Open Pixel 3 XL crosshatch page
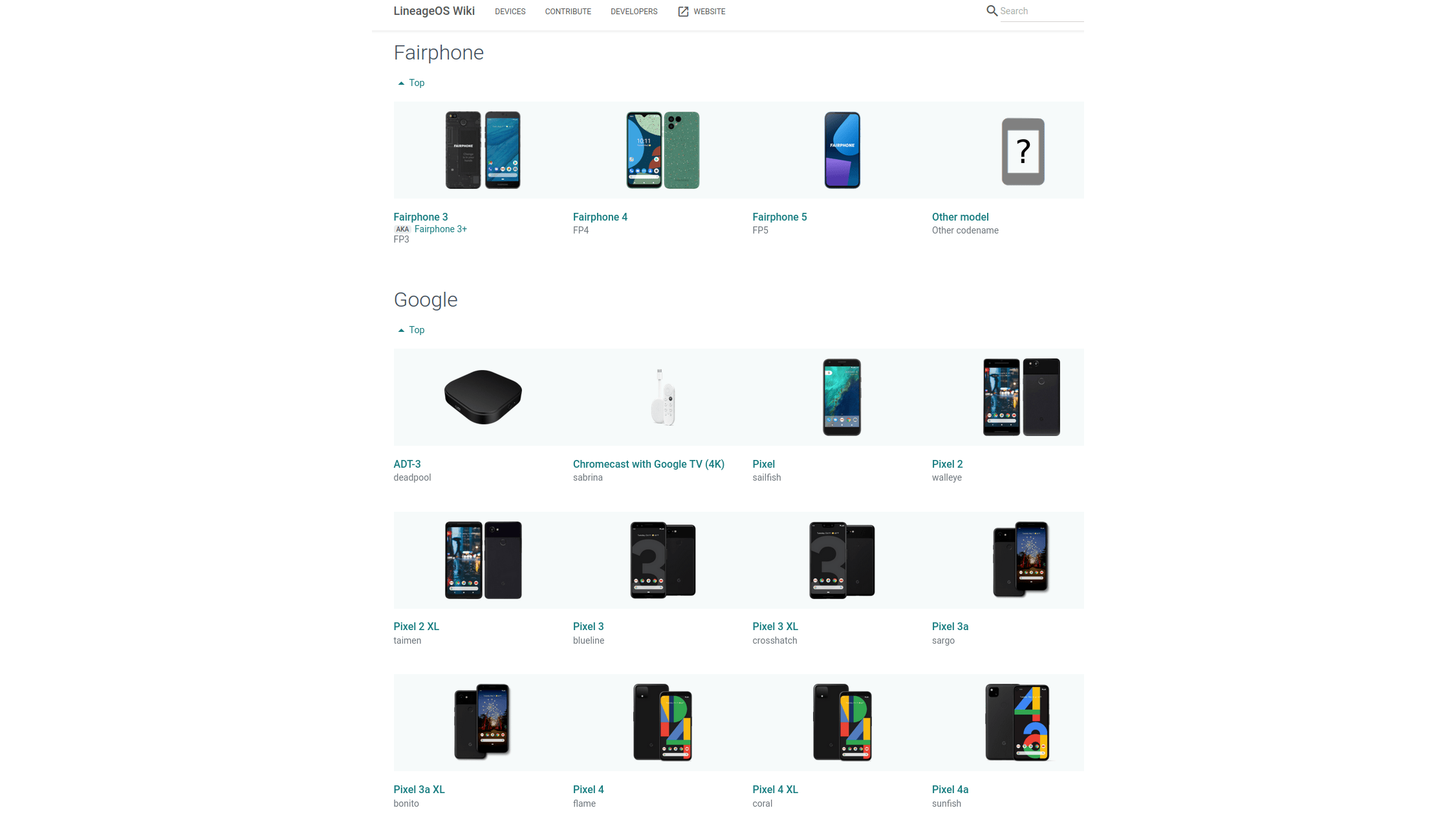This screenshot has width=1456, height=819. pos(775,627)
